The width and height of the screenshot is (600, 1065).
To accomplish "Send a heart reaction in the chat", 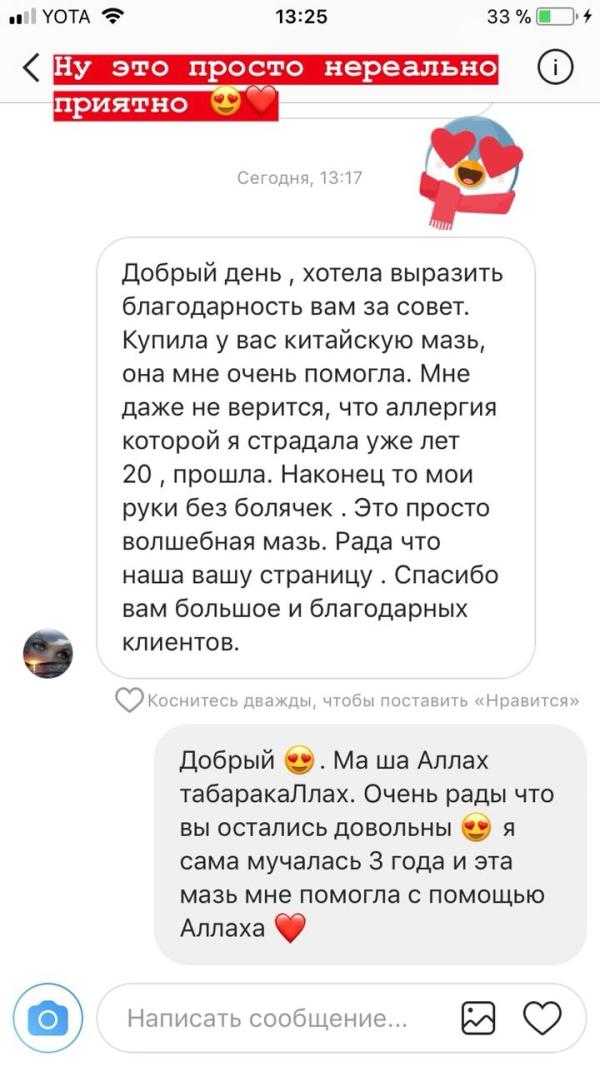I will click(x=542, y=1018).
